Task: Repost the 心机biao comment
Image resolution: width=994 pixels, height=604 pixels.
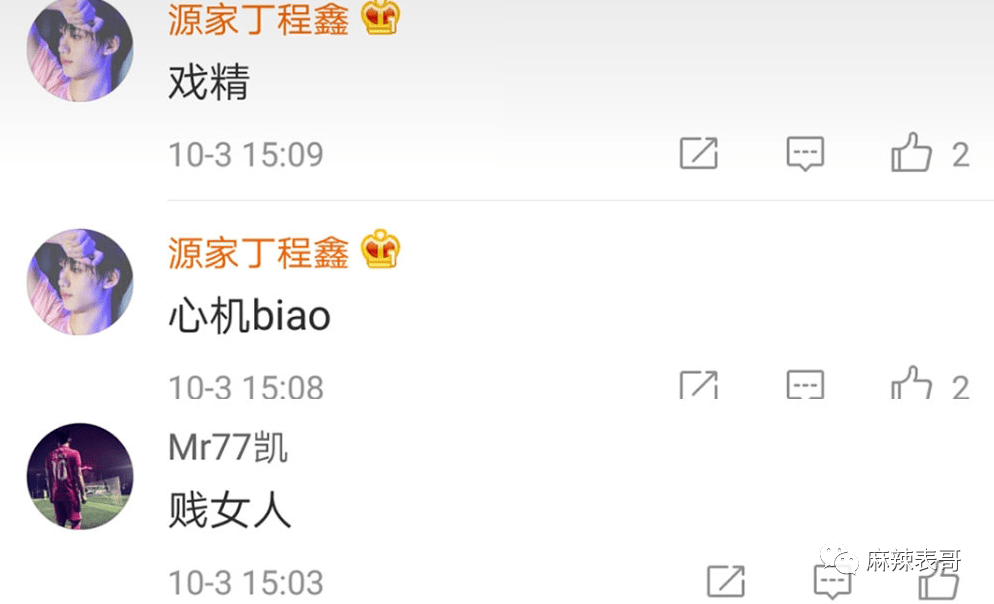Action: tap(698, 384)
